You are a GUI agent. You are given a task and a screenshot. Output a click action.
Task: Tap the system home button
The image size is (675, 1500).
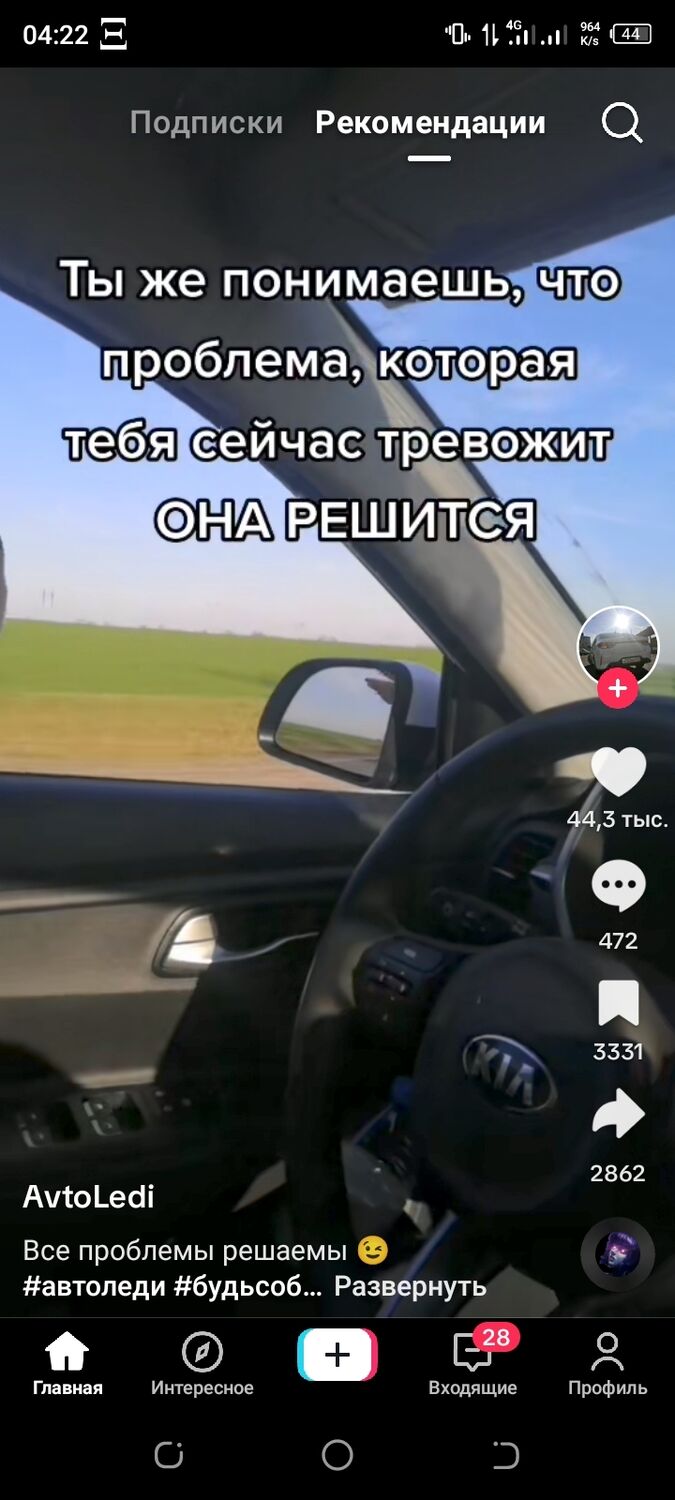[337, 1455]
